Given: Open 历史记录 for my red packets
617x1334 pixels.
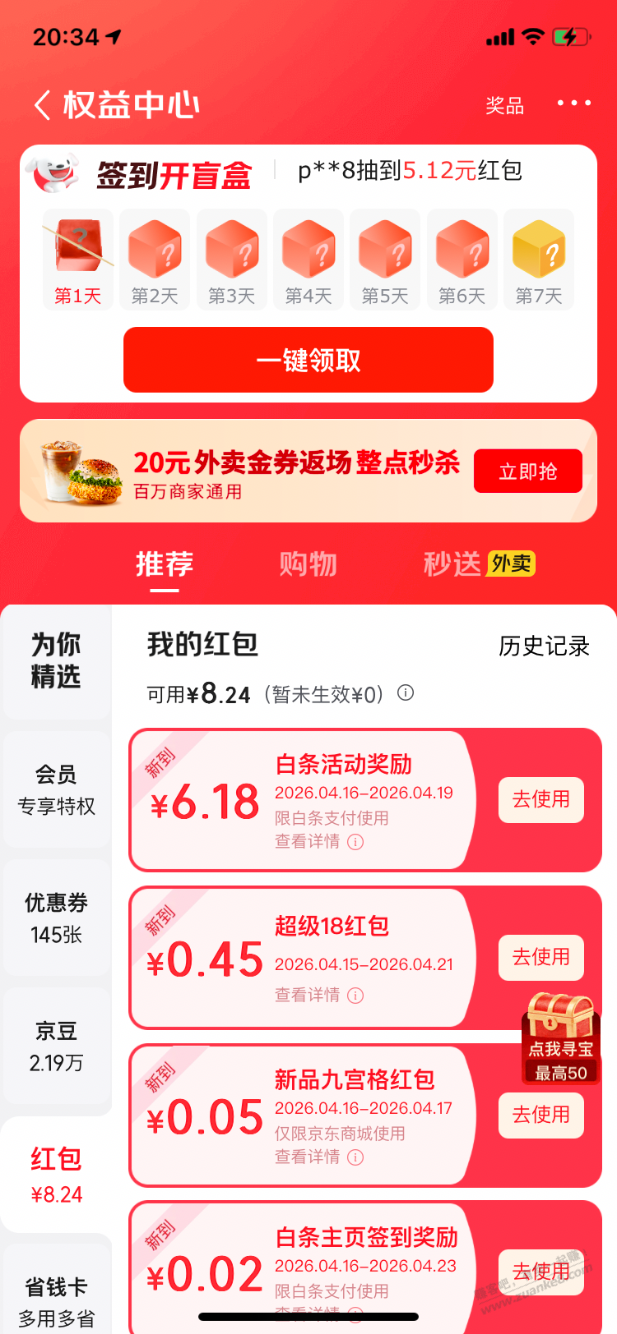Looking at the screenshot, I should (x=544, y=646).
